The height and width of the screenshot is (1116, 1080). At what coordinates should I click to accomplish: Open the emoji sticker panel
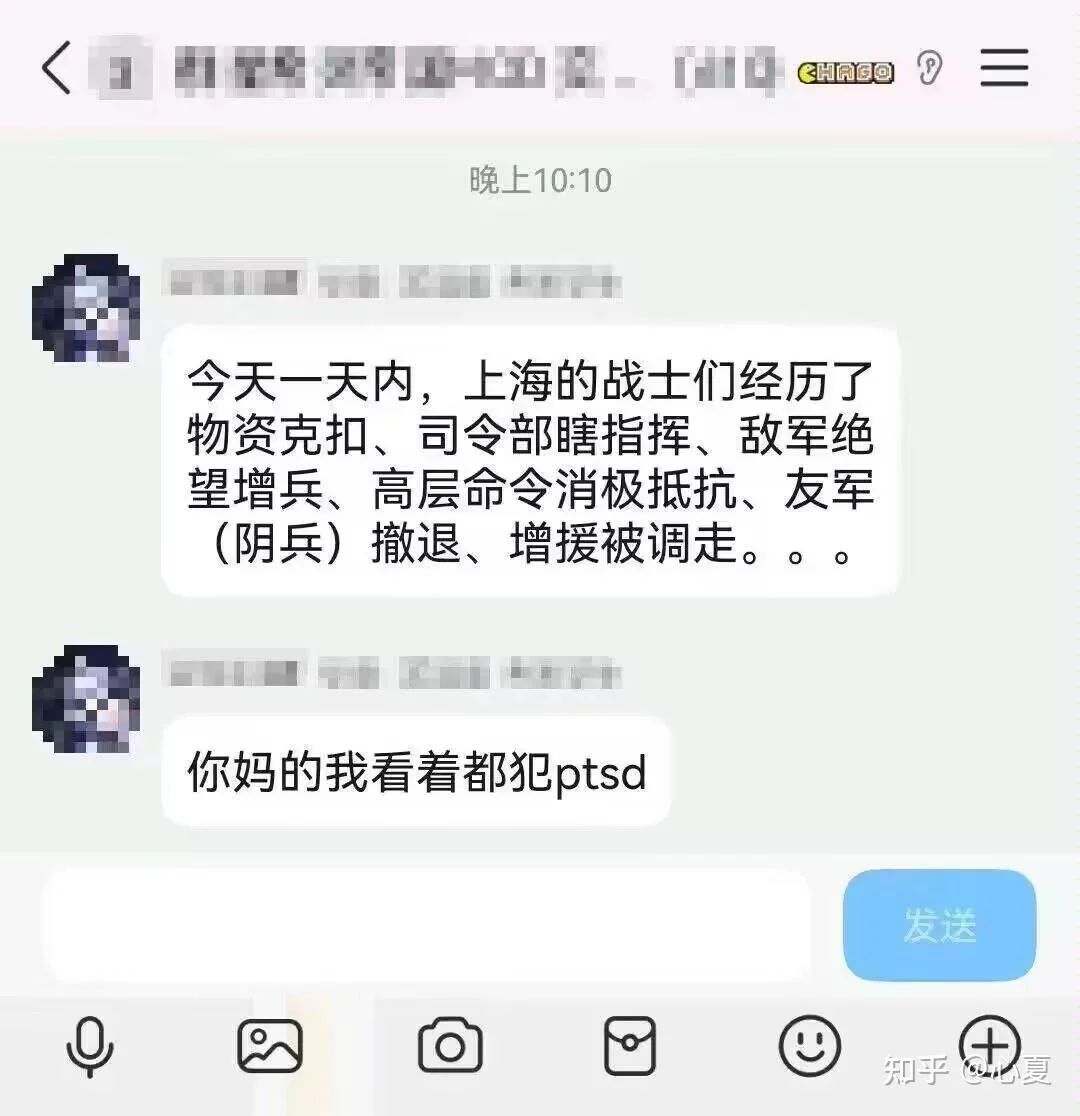(810, 1047)
